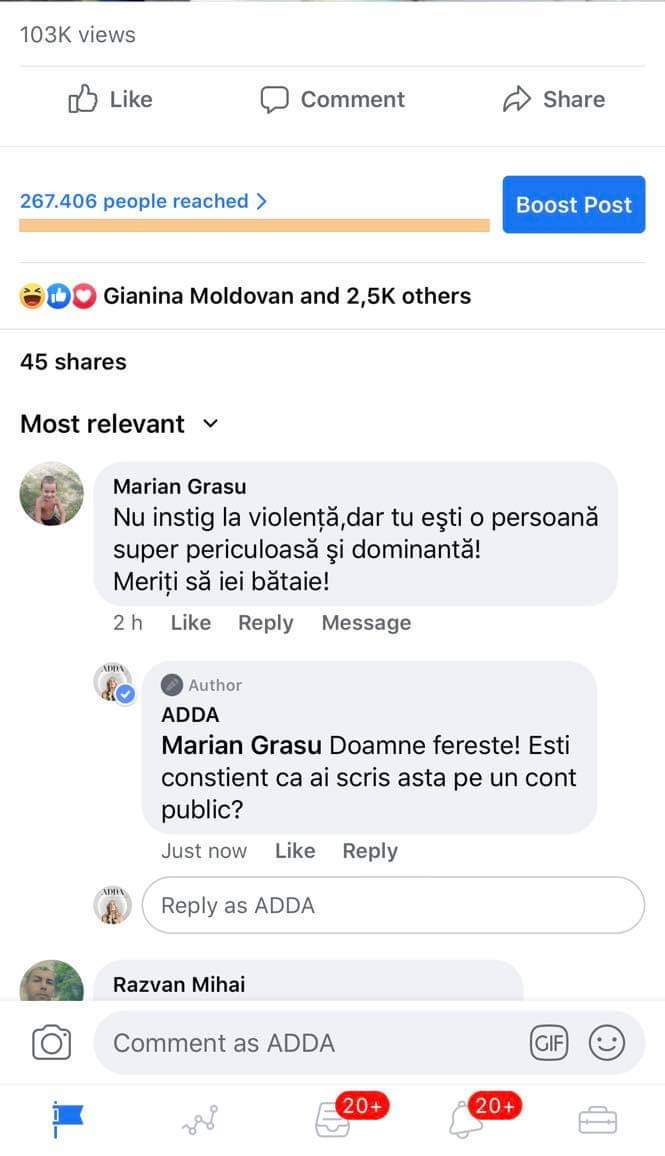Tap the Comment button under the post

[x=332, y=99]
